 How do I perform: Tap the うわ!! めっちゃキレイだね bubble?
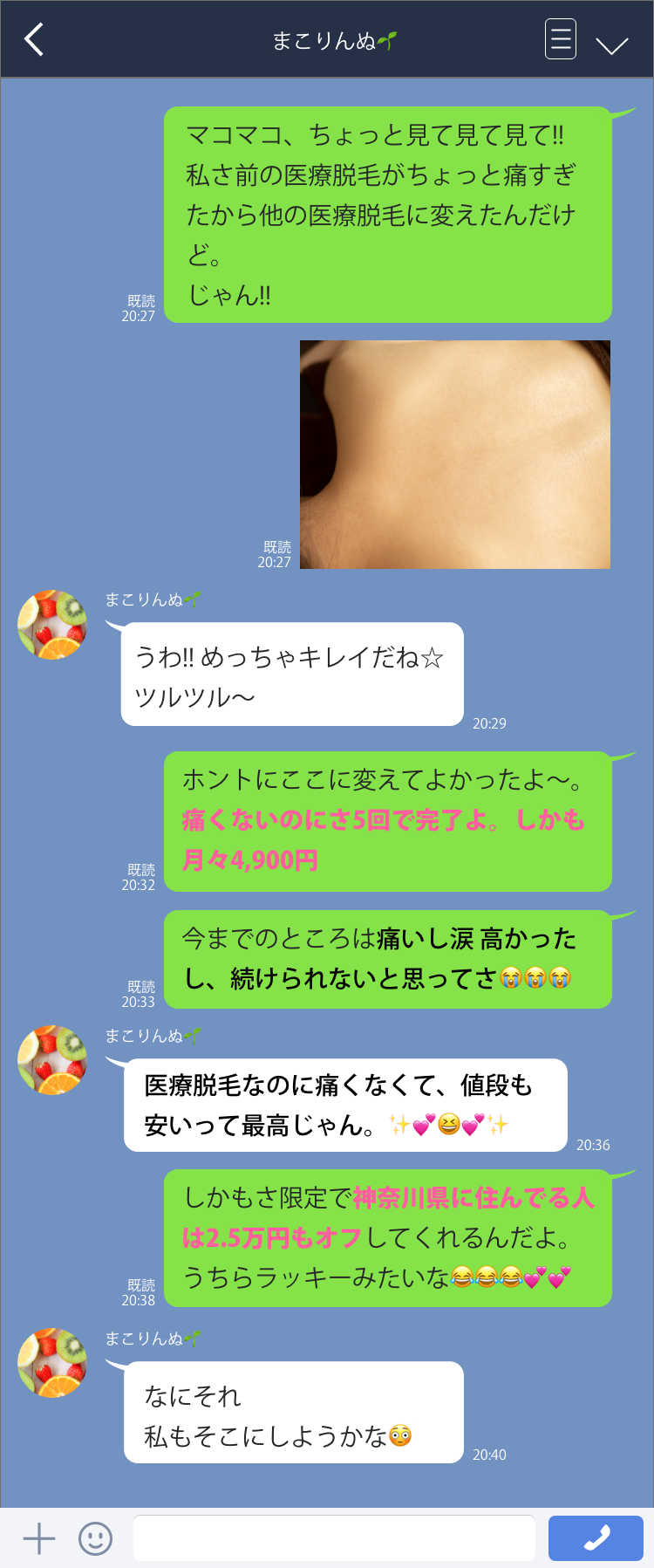[x=292, y=674]
